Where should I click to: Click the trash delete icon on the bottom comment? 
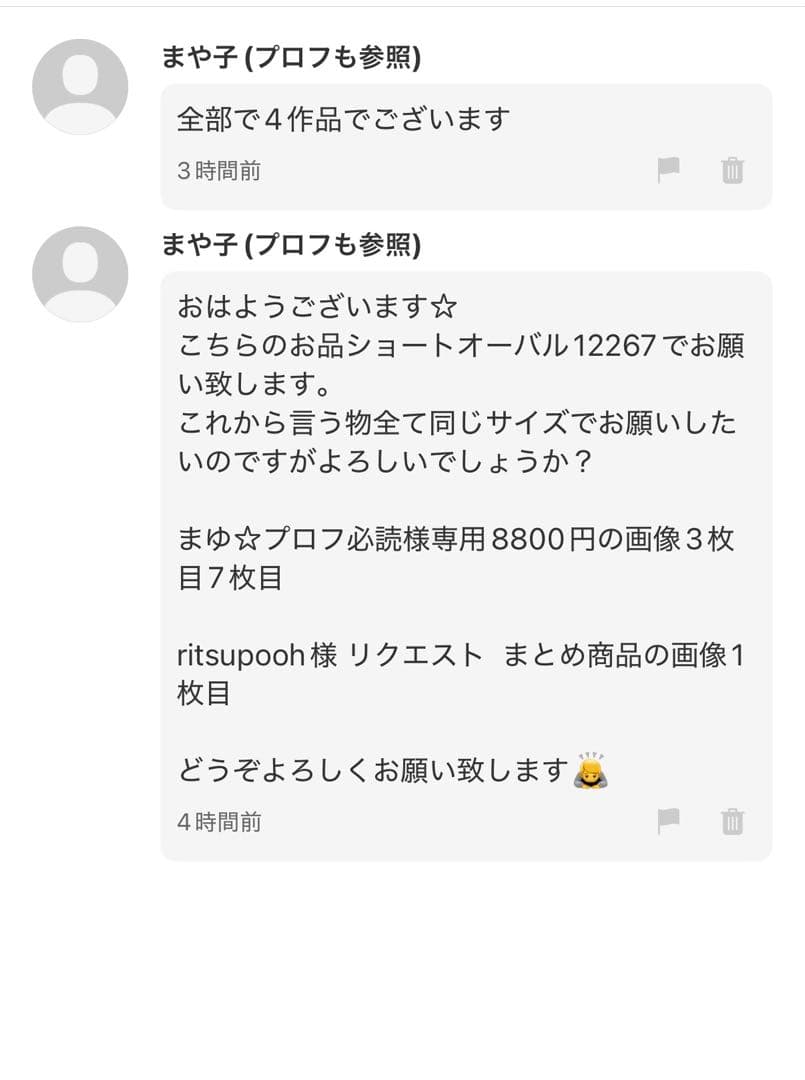click(x=732, y=821)
